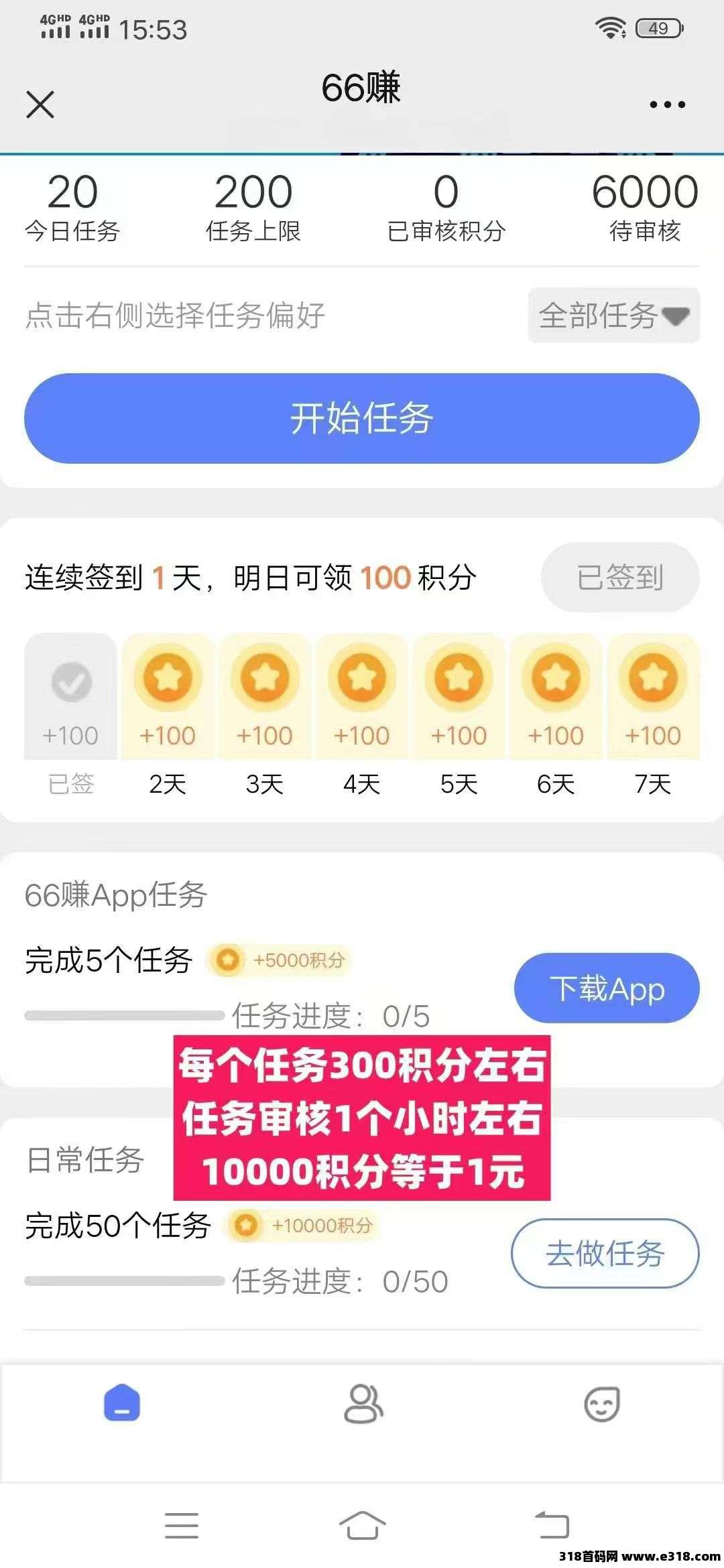Tap 去做任务 for daily tasks
724x1568 pixels.
(x=605, y=1253)
